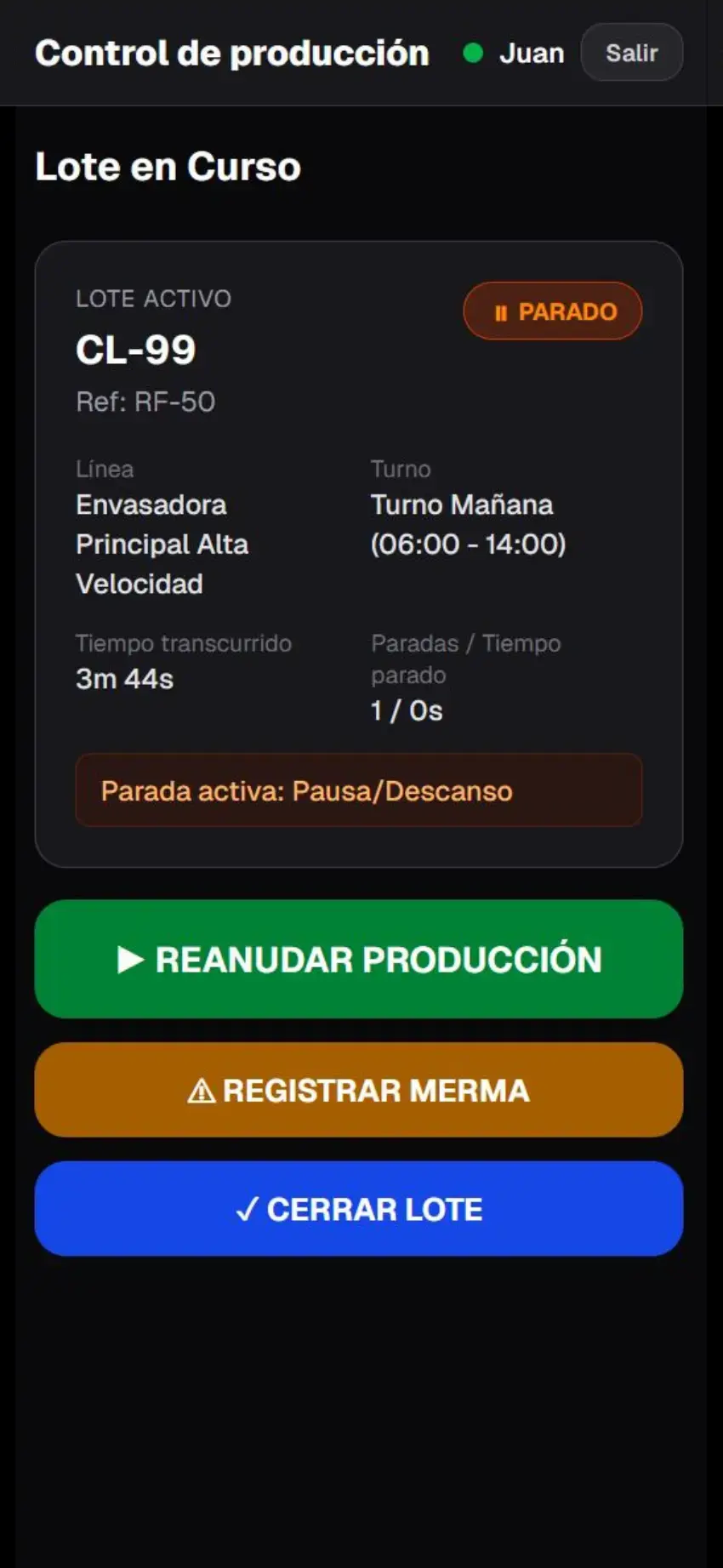Toggle the lot status by clicking PARADO
This screenshot has width=723, height=1568.
pyautogui.click(x=553, y=311)
